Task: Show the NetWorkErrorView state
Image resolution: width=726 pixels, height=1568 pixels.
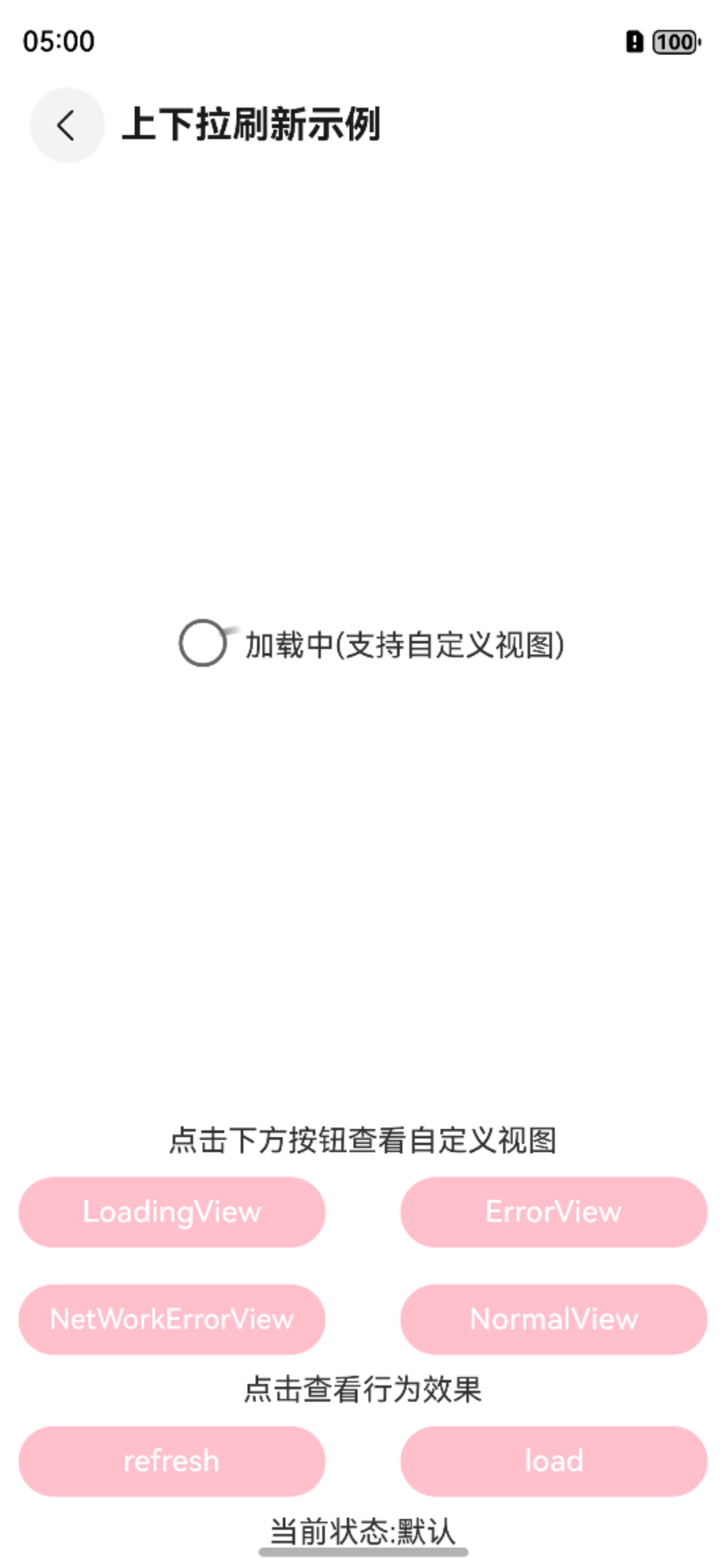Action: 172,1320
